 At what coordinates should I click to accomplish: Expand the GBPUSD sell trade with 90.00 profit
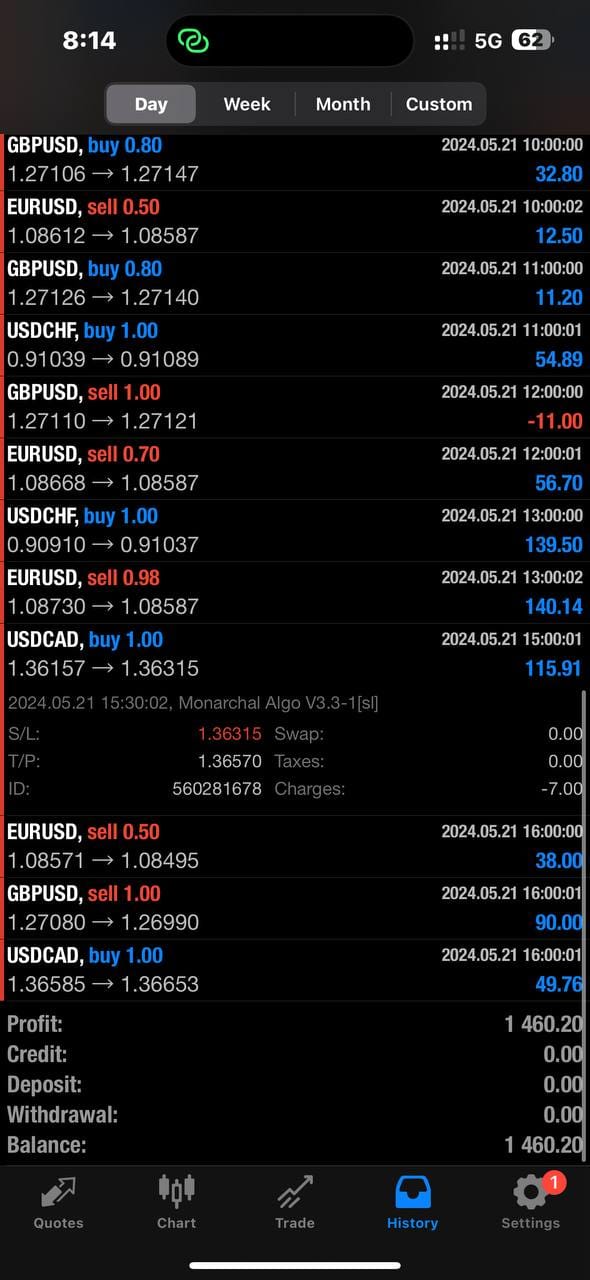(295, 908)
